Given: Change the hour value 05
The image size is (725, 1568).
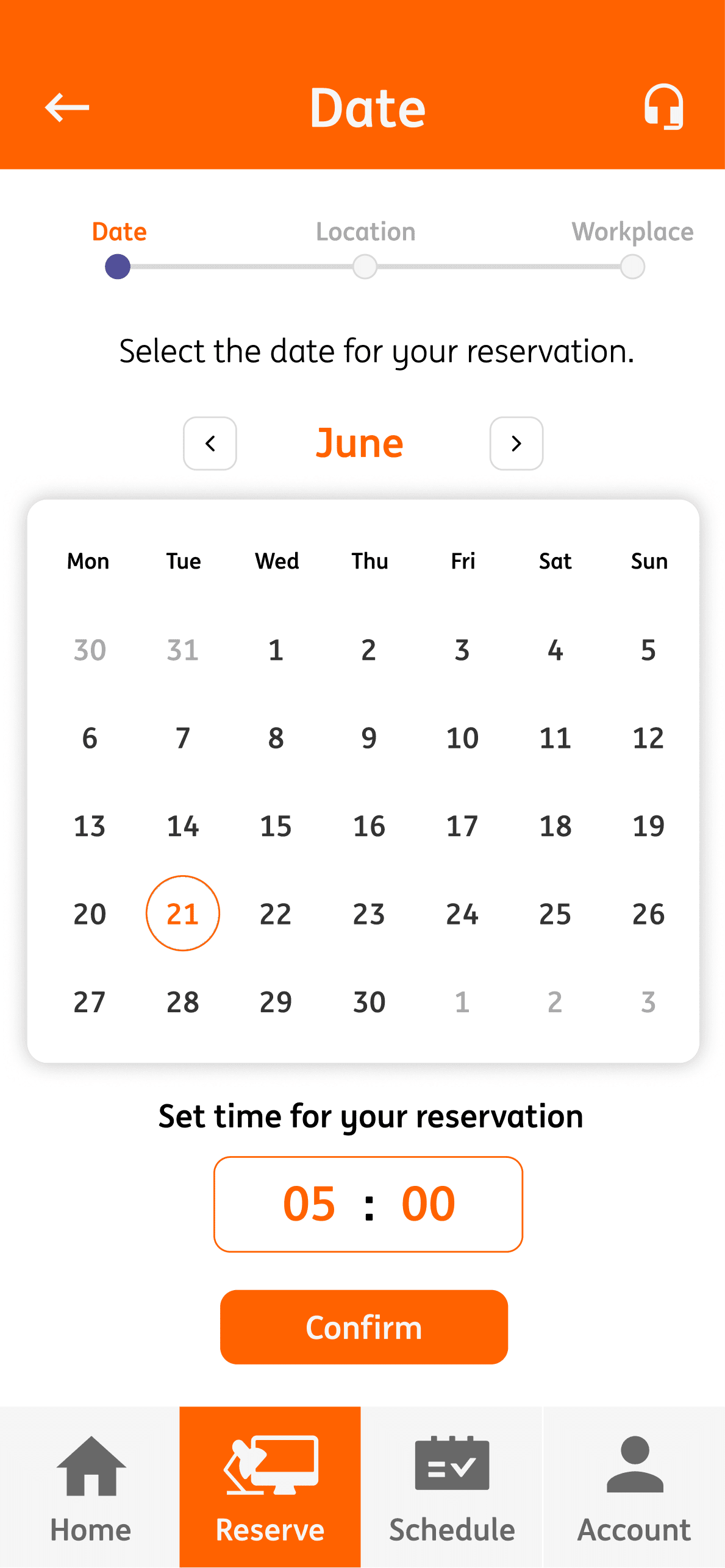Looking at the screenshot, I should [309, 1204].
